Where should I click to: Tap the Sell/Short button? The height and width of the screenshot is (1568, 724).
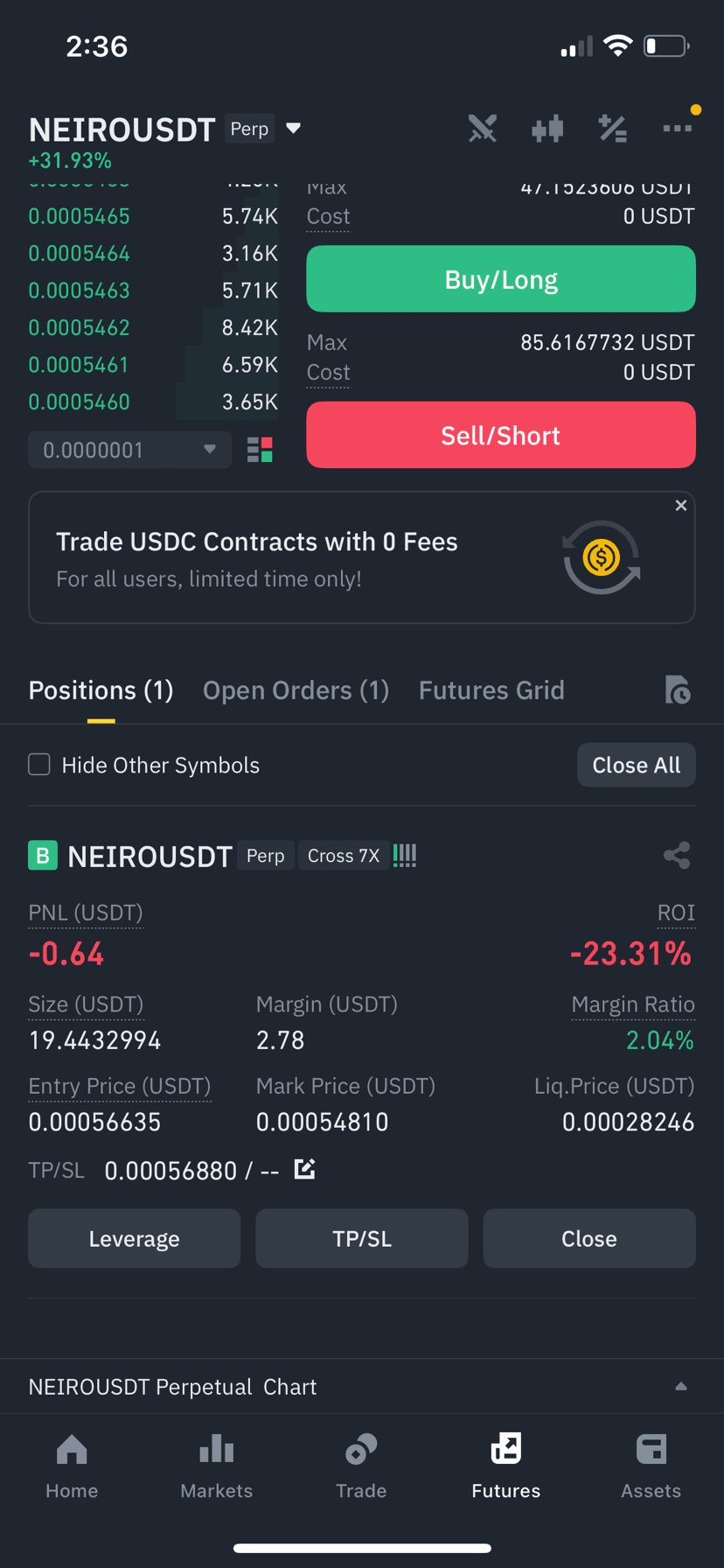(501, 435)
